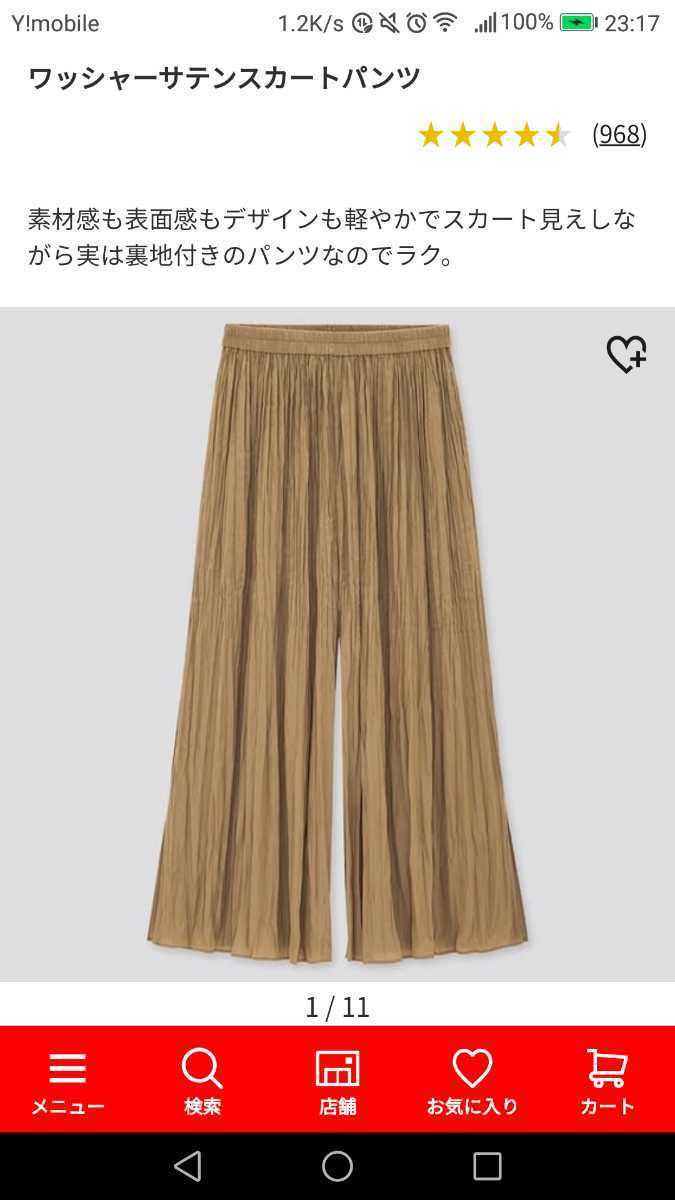Open the メニュー menu tab
675x1200 pixels.
coord(67,1081)
